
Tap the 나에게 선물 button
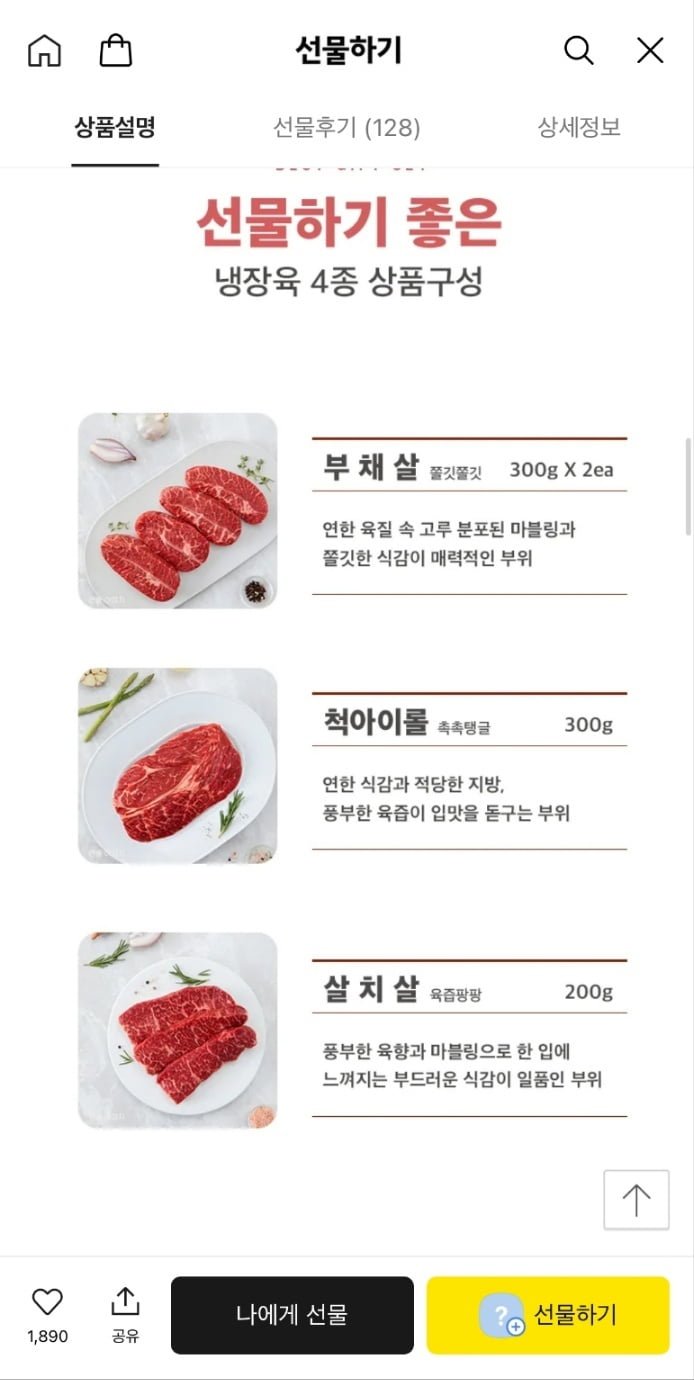coord(292,1315)
